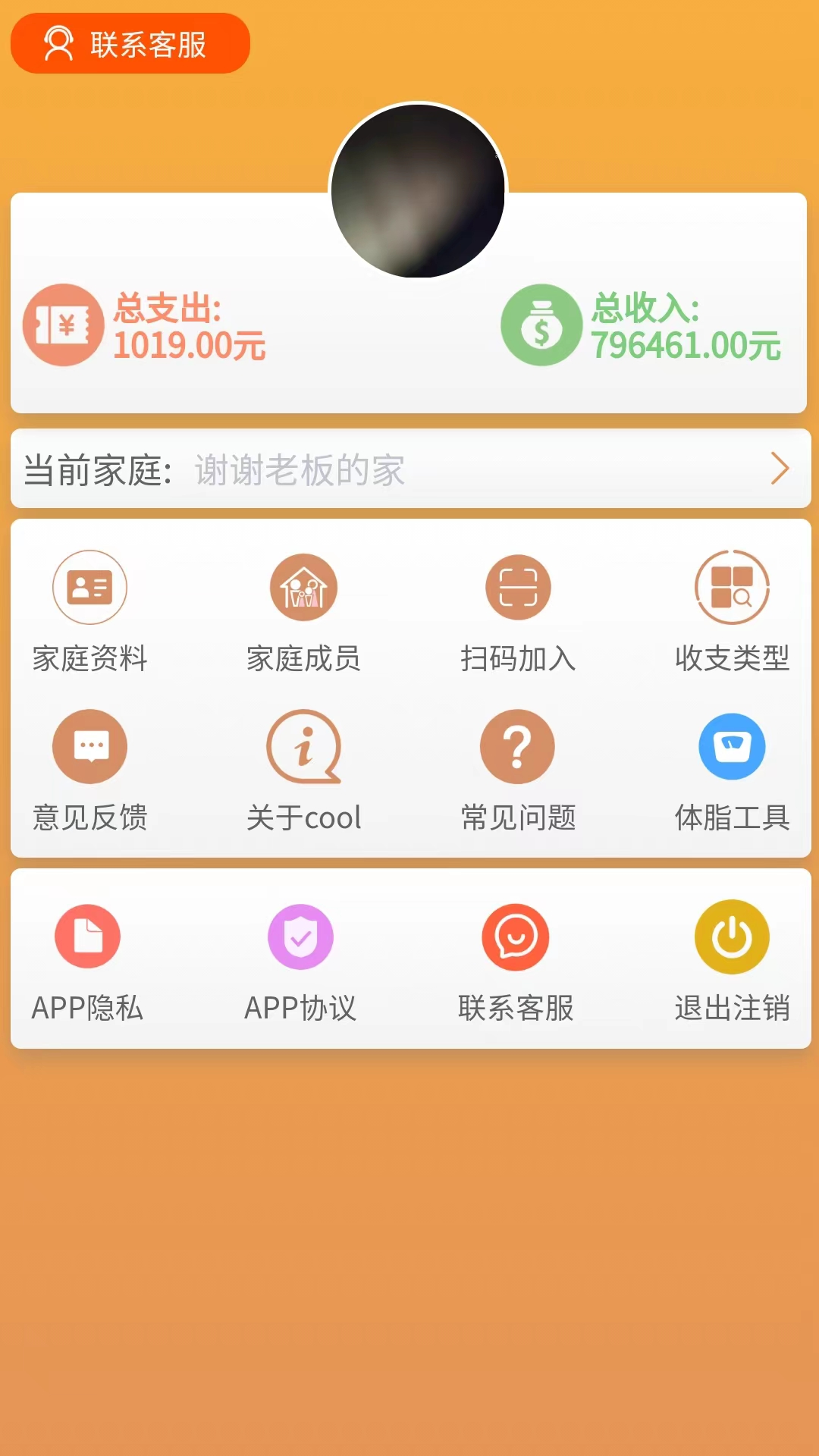Open 体脂工具 body fat tool icon
This screenshot has height=1456, width=819.
tap(732, 747)
